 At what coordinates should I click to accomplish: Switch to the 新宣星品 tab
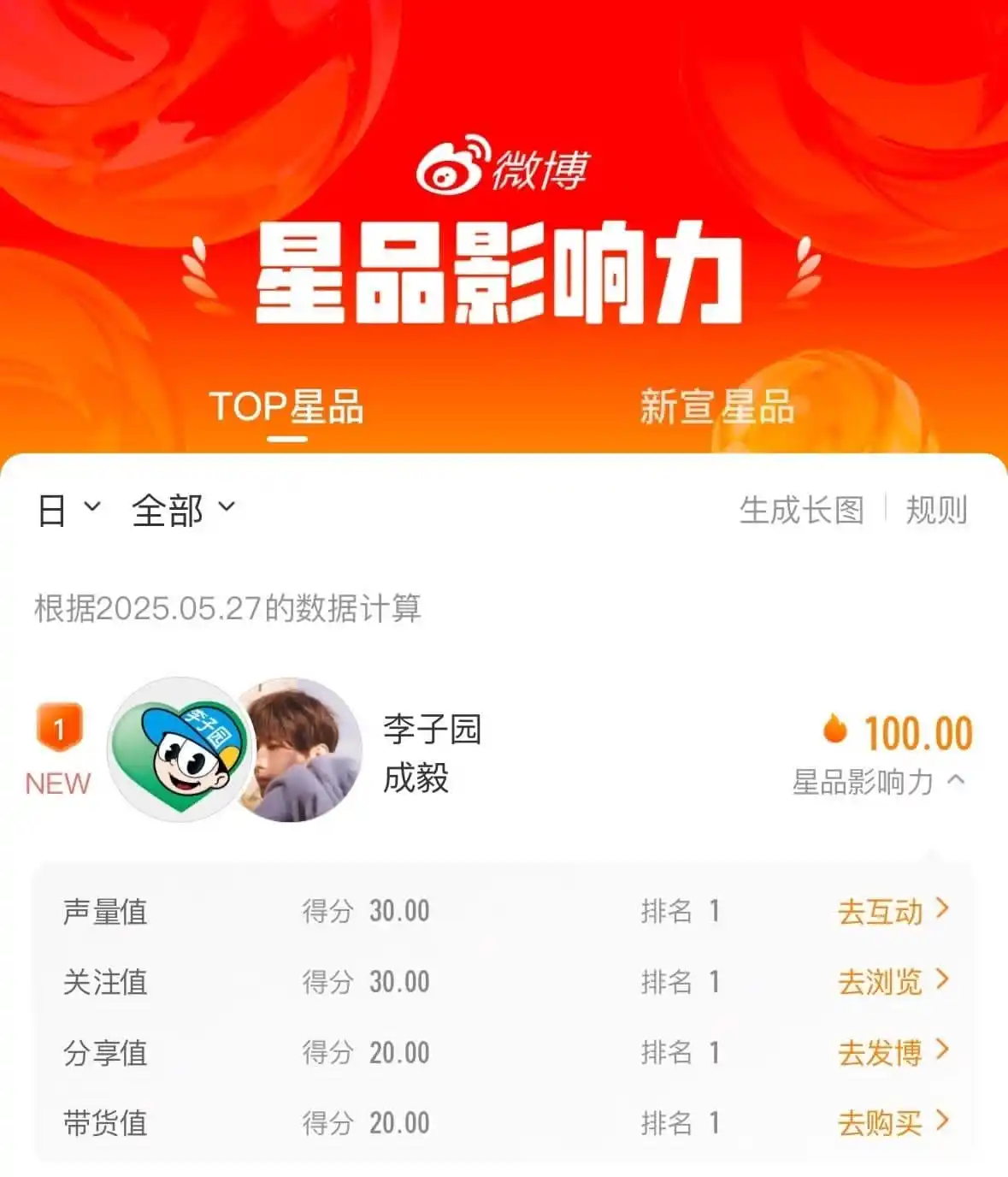[717, 407]
